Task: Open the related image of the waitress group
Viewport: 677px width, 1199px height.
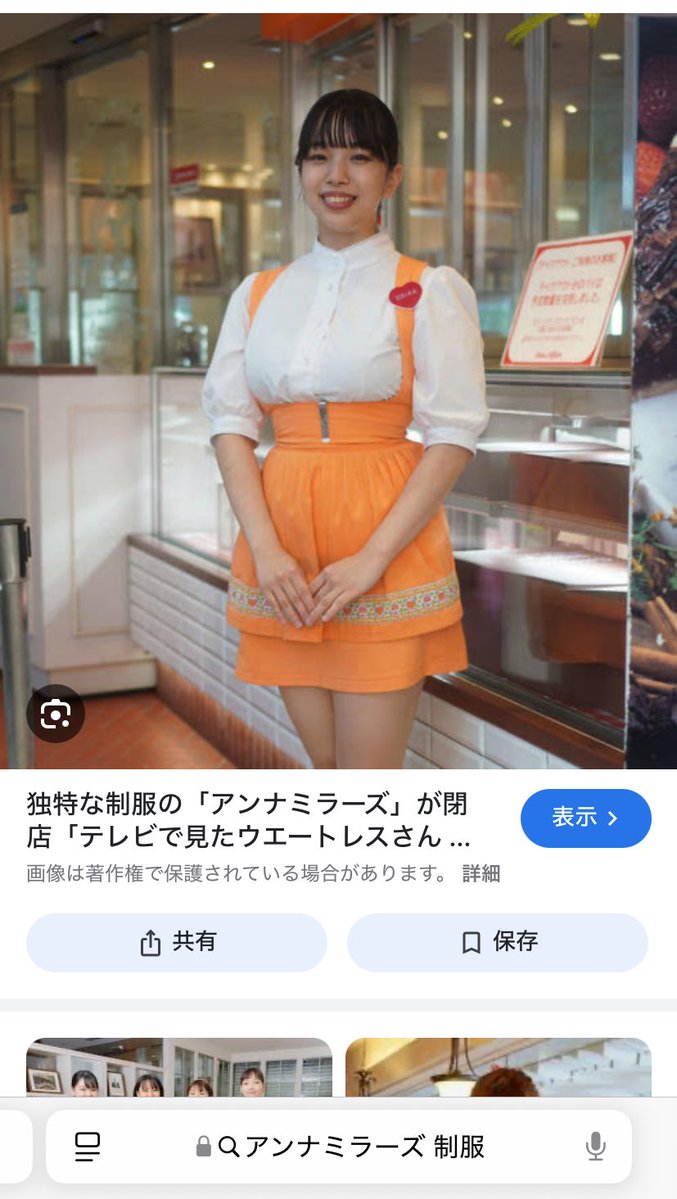Action: [x=178, y=1068]
